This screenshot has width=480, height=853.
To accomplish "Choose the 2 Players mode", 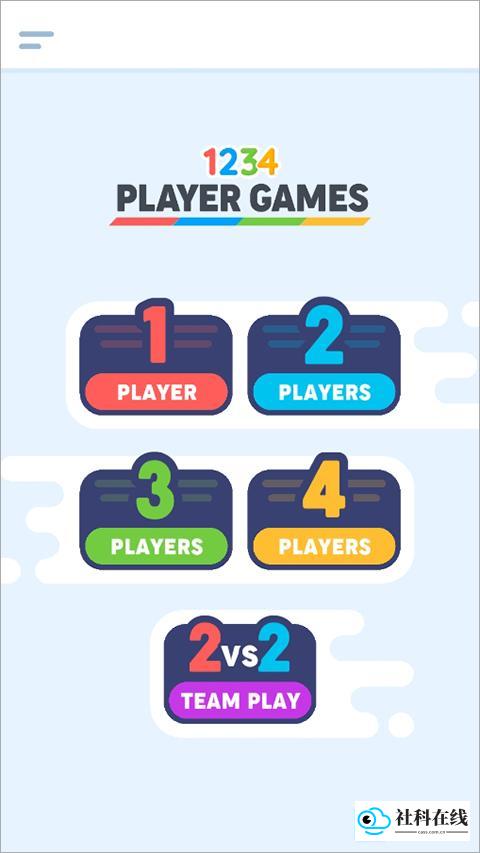I will coord(324,357).
